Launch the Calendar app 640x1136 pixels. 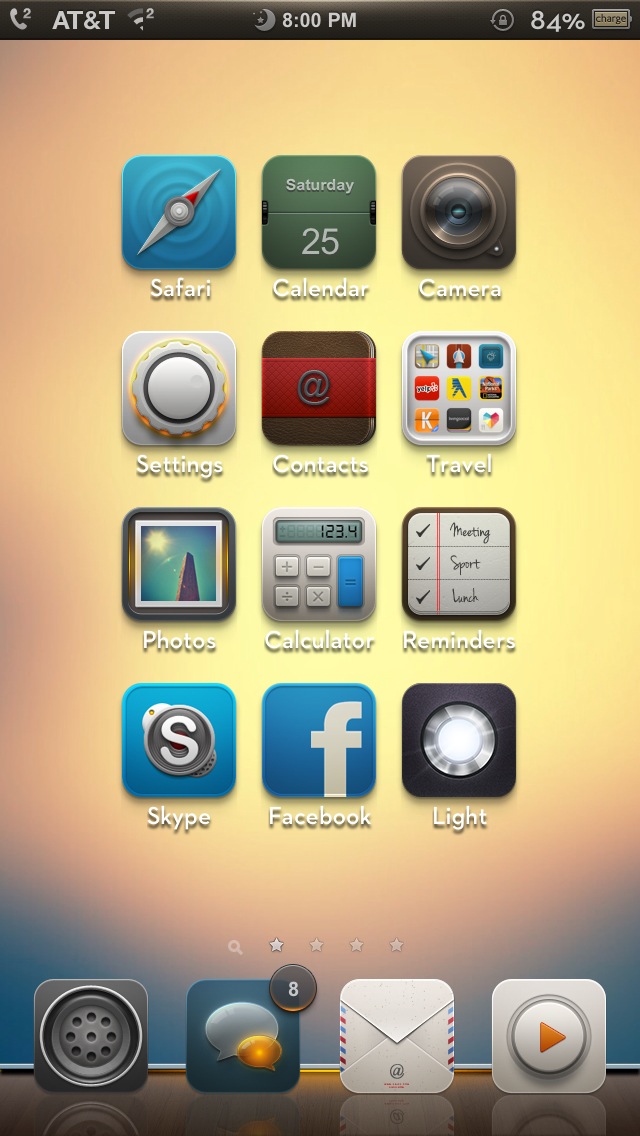pos(319,212)
